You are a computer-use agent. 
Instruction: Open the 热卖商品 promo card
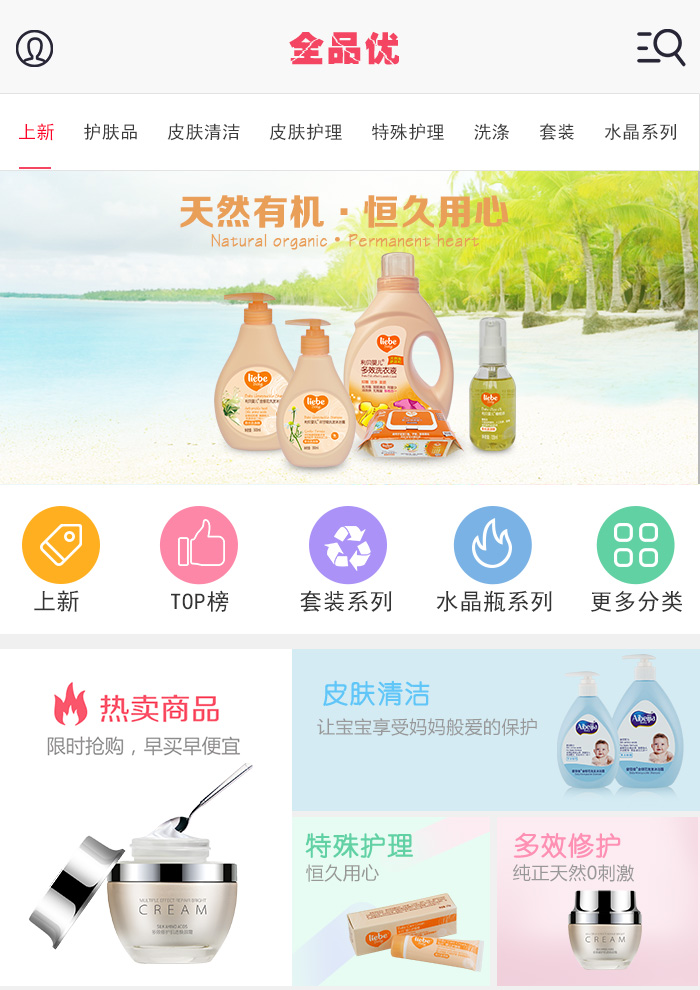146,818
